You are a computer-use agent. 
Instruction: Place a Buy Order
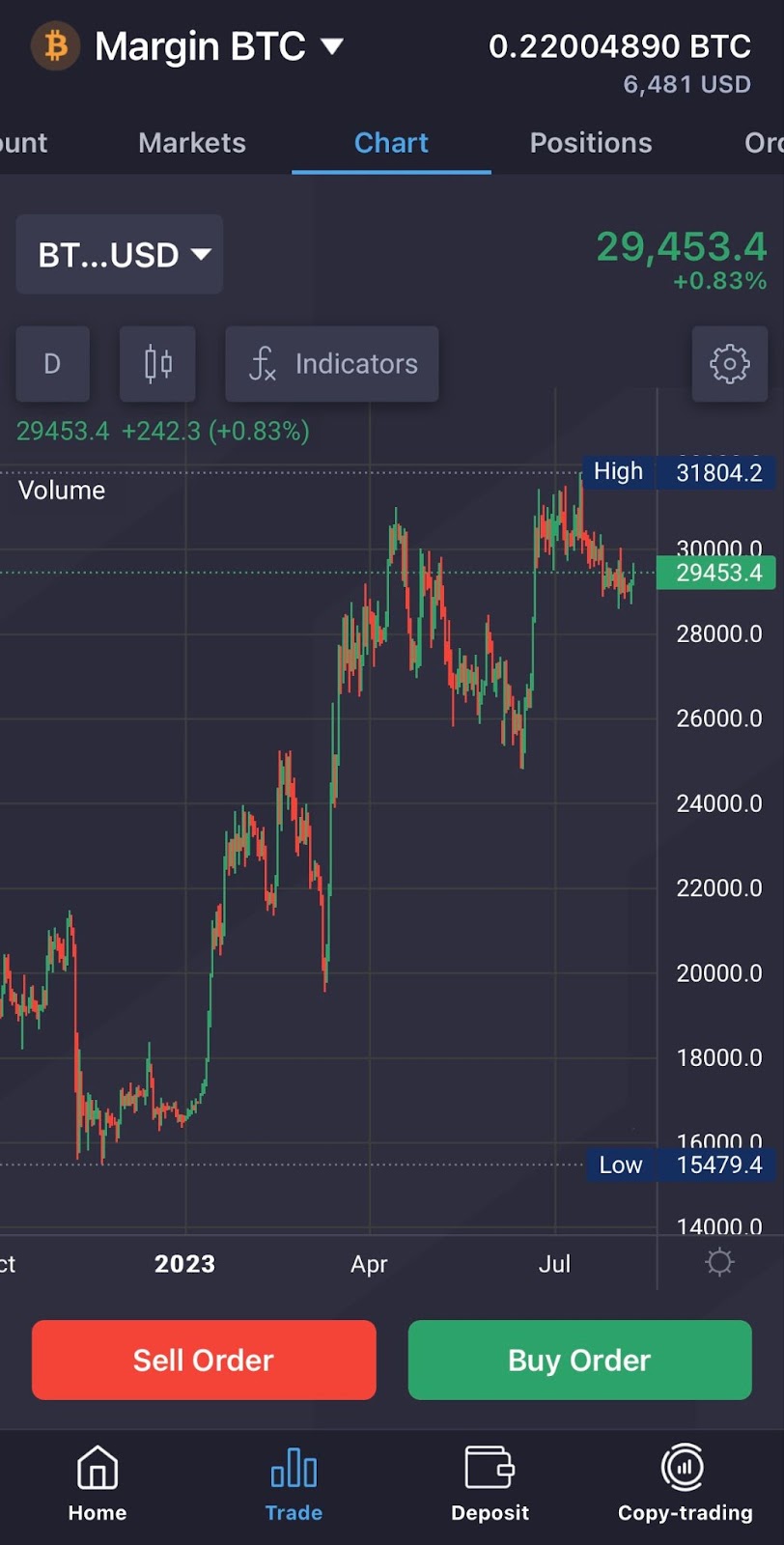[579, 1360]
